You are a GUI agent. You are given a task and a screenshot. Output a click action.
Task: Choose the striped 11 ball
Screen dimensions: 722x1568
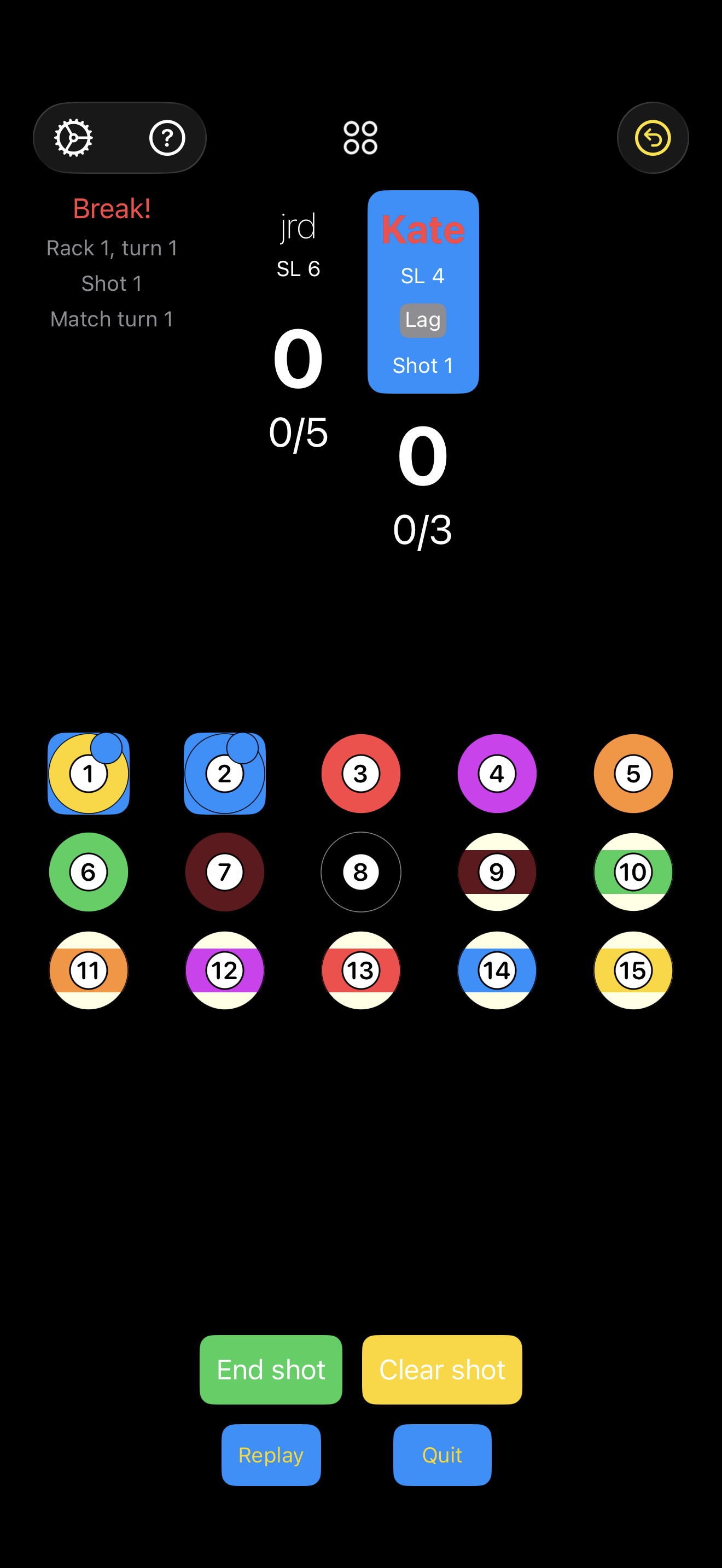coord(89,970)
